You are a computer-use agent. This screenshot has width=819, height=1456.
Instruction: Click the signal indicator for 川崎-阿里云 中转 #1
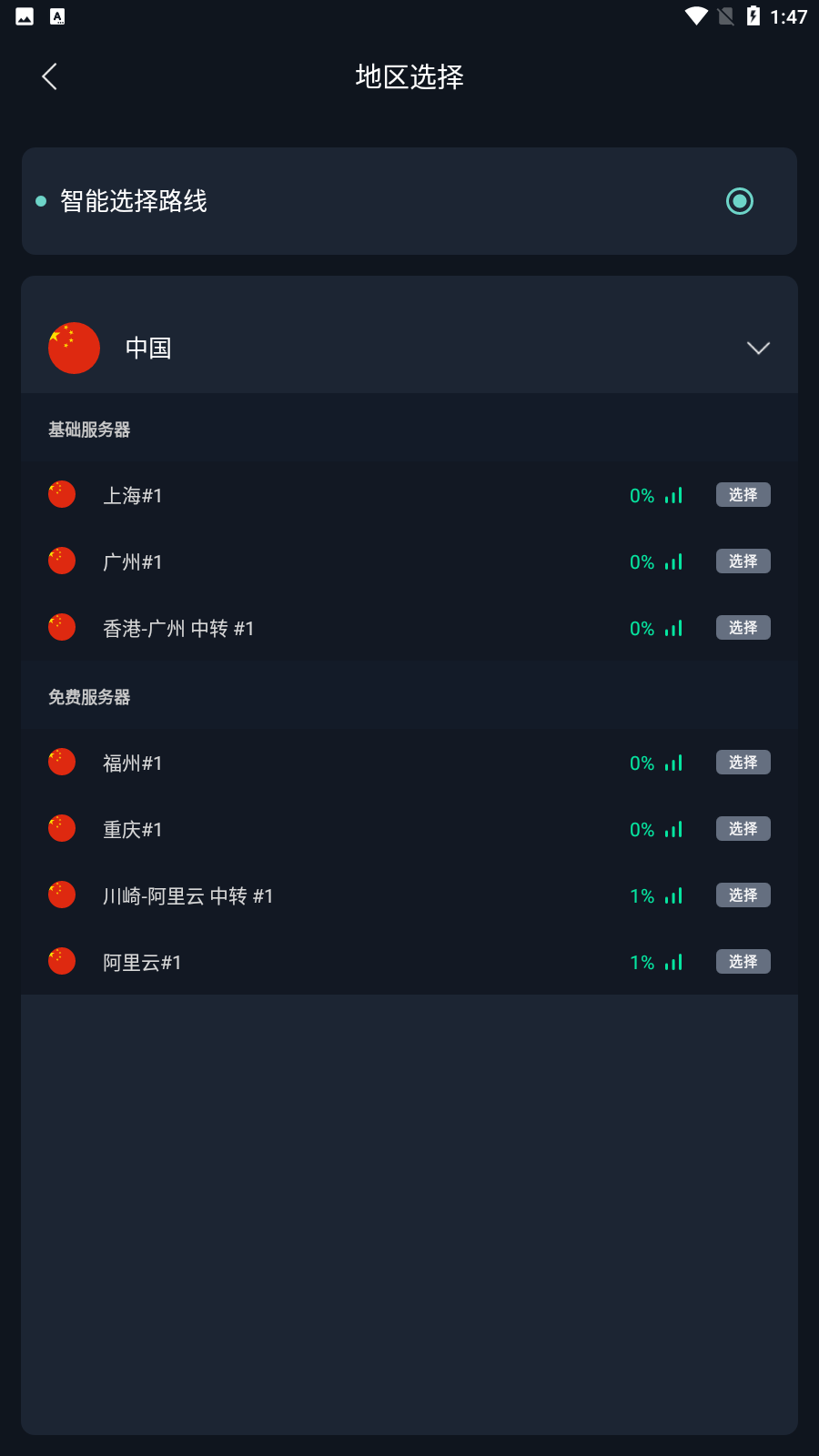[x=672, y=895]
